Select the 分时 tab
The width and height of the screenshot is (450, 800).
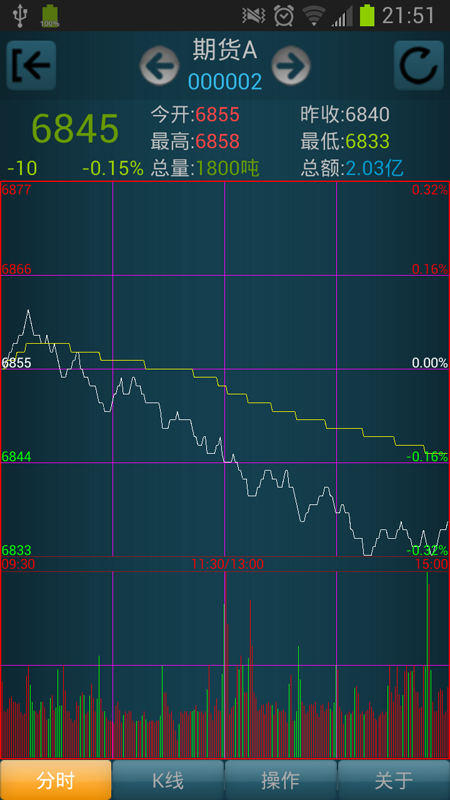point(56,780)
